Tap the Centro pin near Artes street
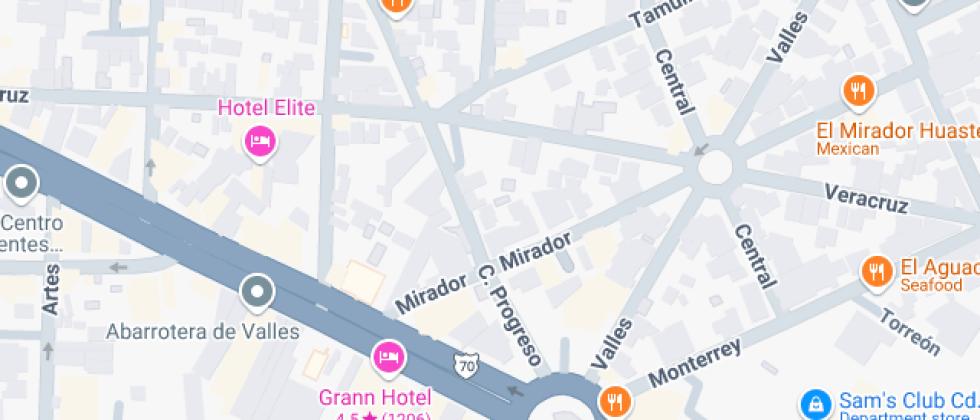 [22, 185]
